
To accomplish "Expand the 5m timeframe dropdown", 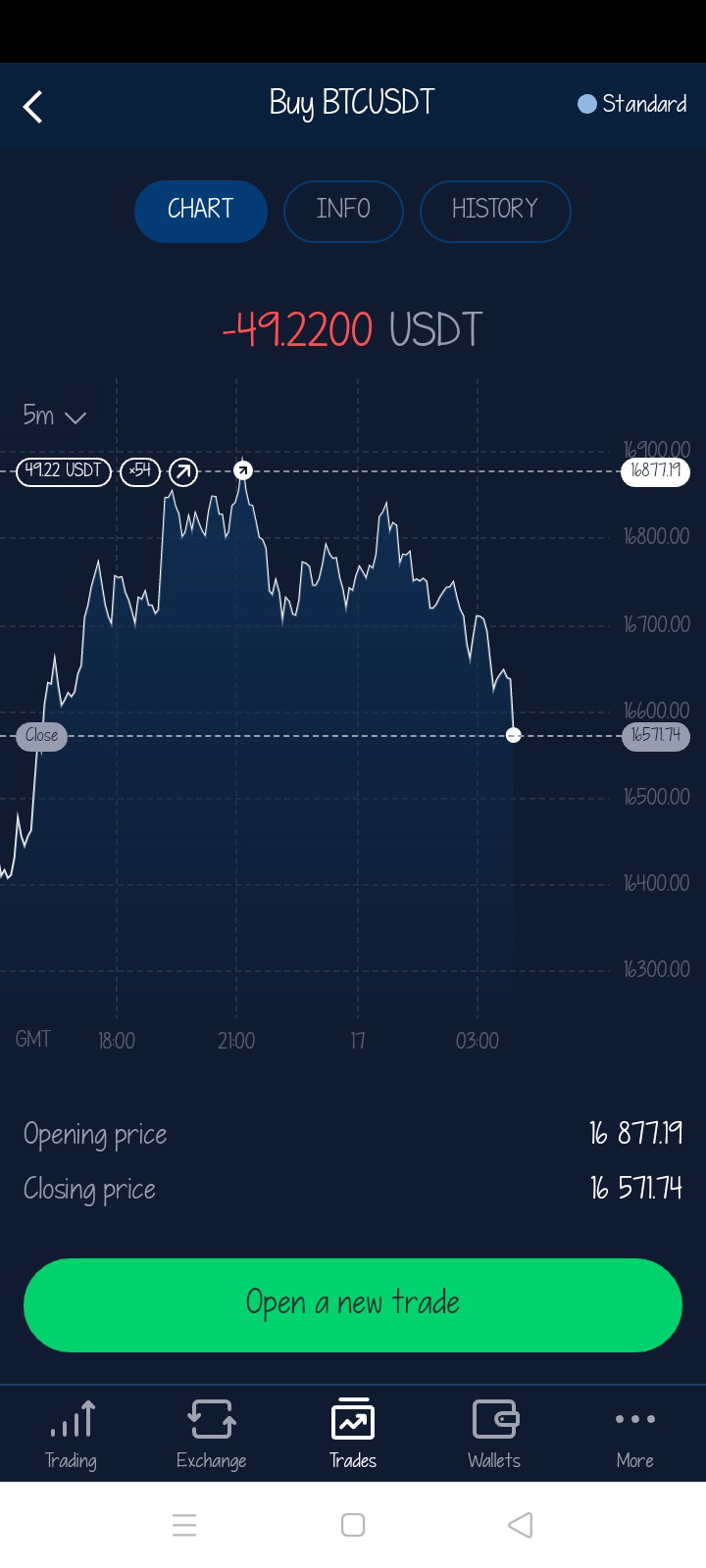I will tap(55, 416).
